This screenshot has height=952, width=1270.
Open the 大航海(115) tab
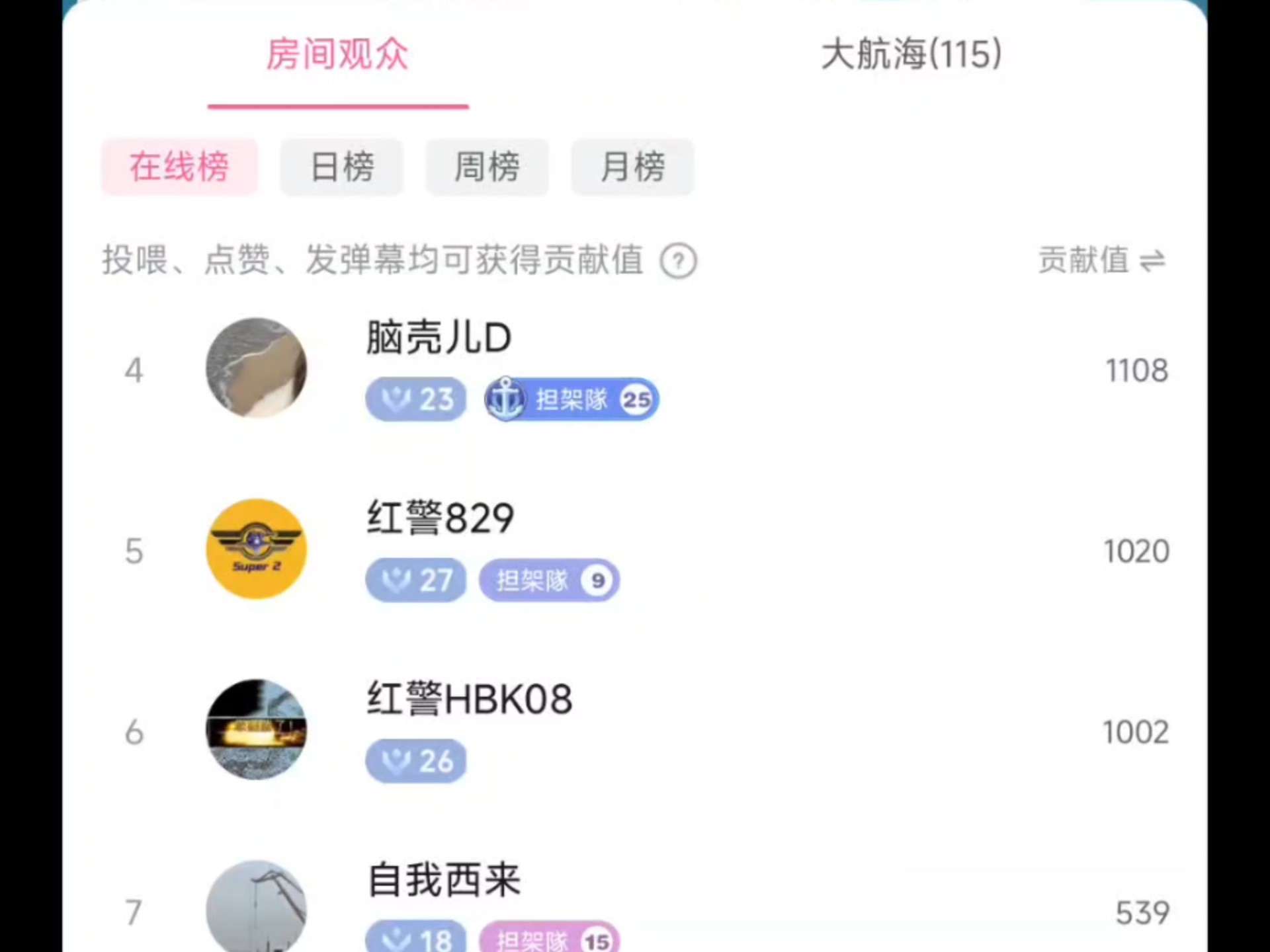pyautogui.click(x=911, y=54)
